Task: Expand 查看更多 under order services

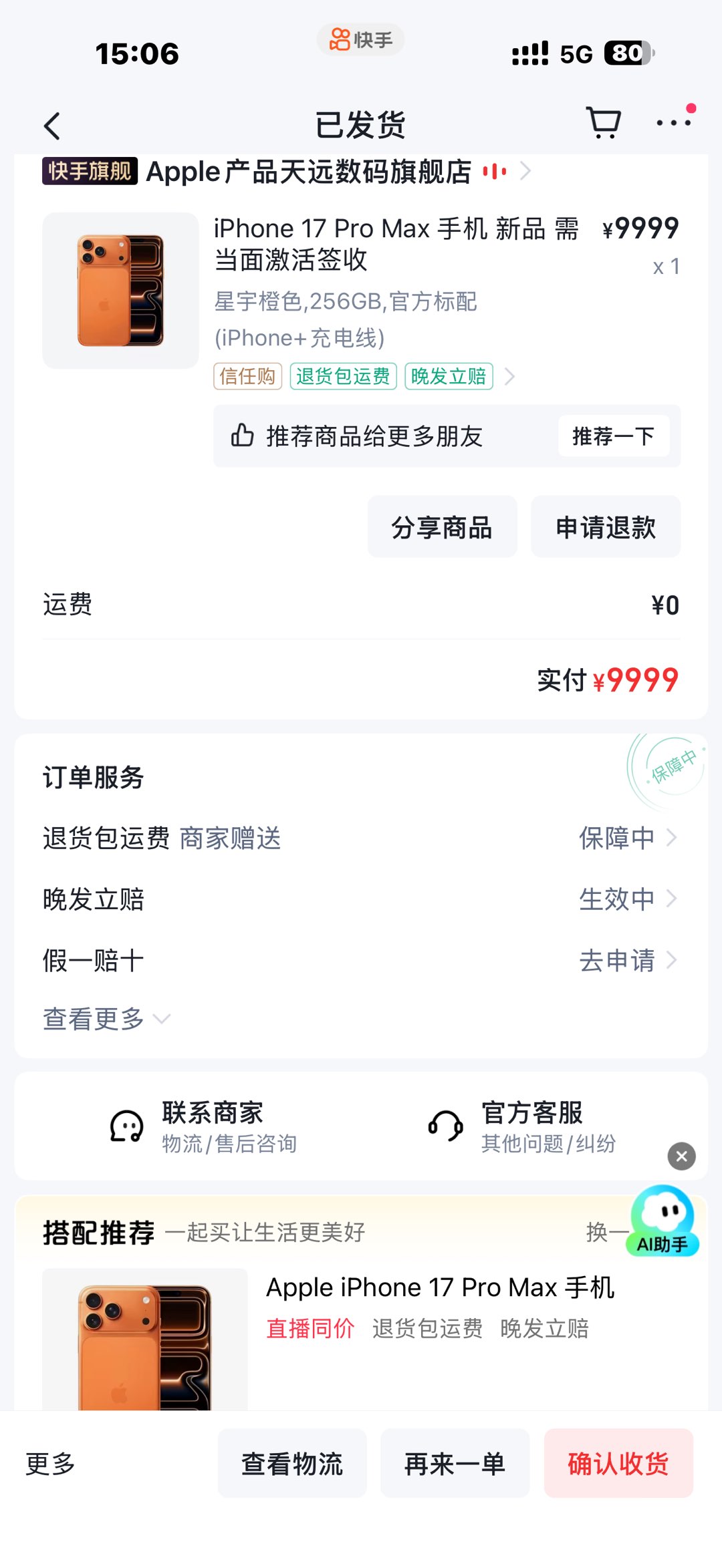Action: 106,1019
